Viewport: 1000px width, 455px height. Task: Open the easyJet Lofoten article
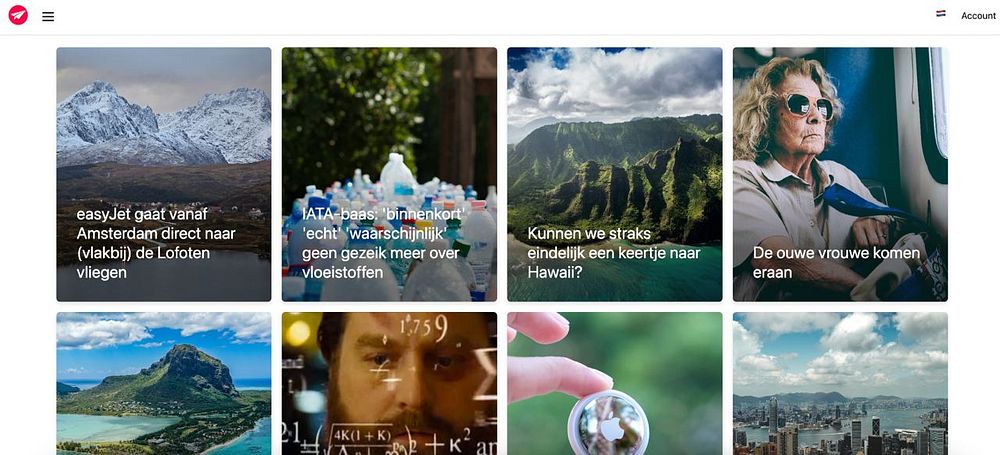tap(164, 174)
